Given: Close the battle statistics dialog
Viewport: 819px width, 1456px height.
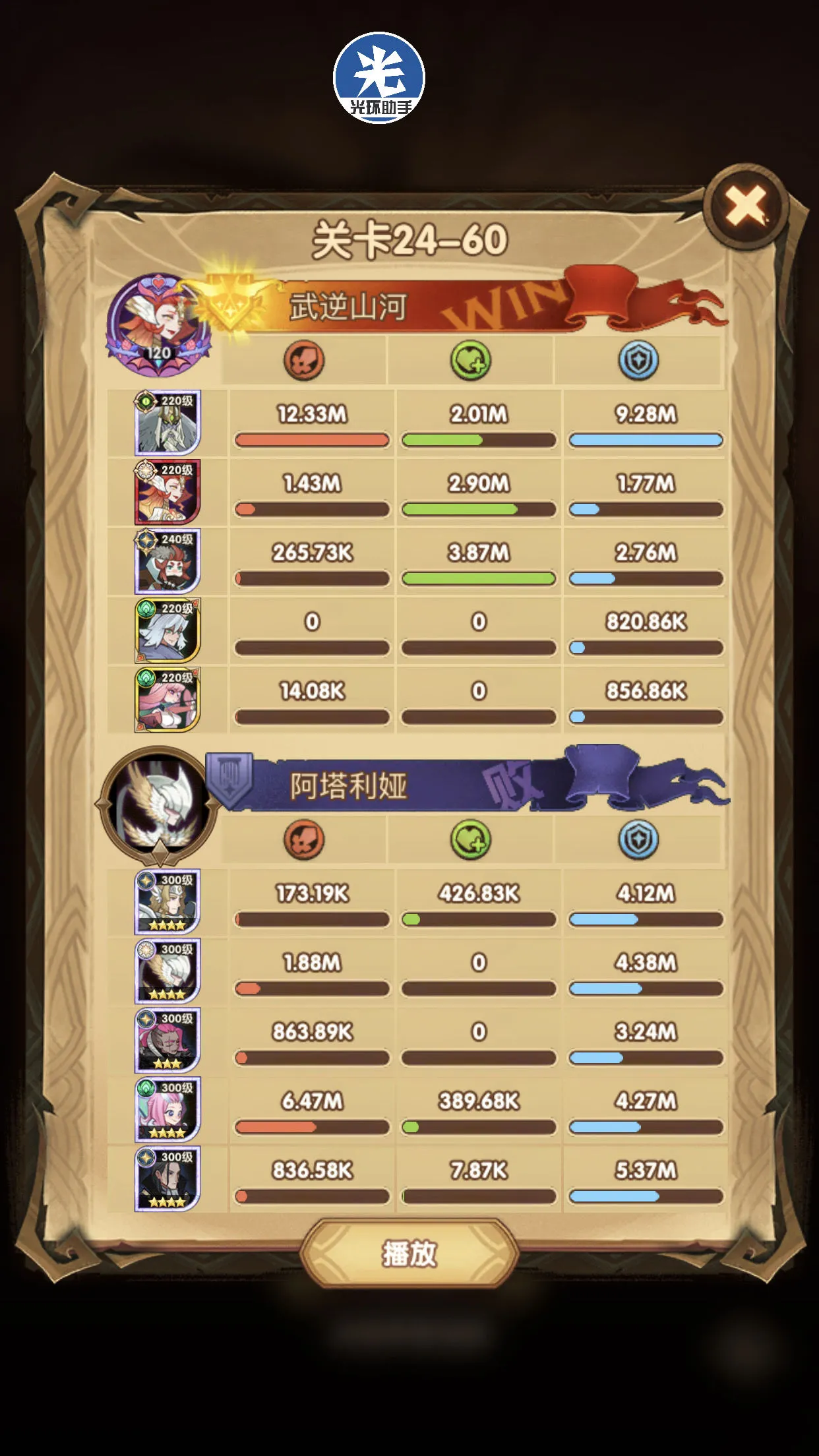Looking at the screenshot, I should 746,206.
